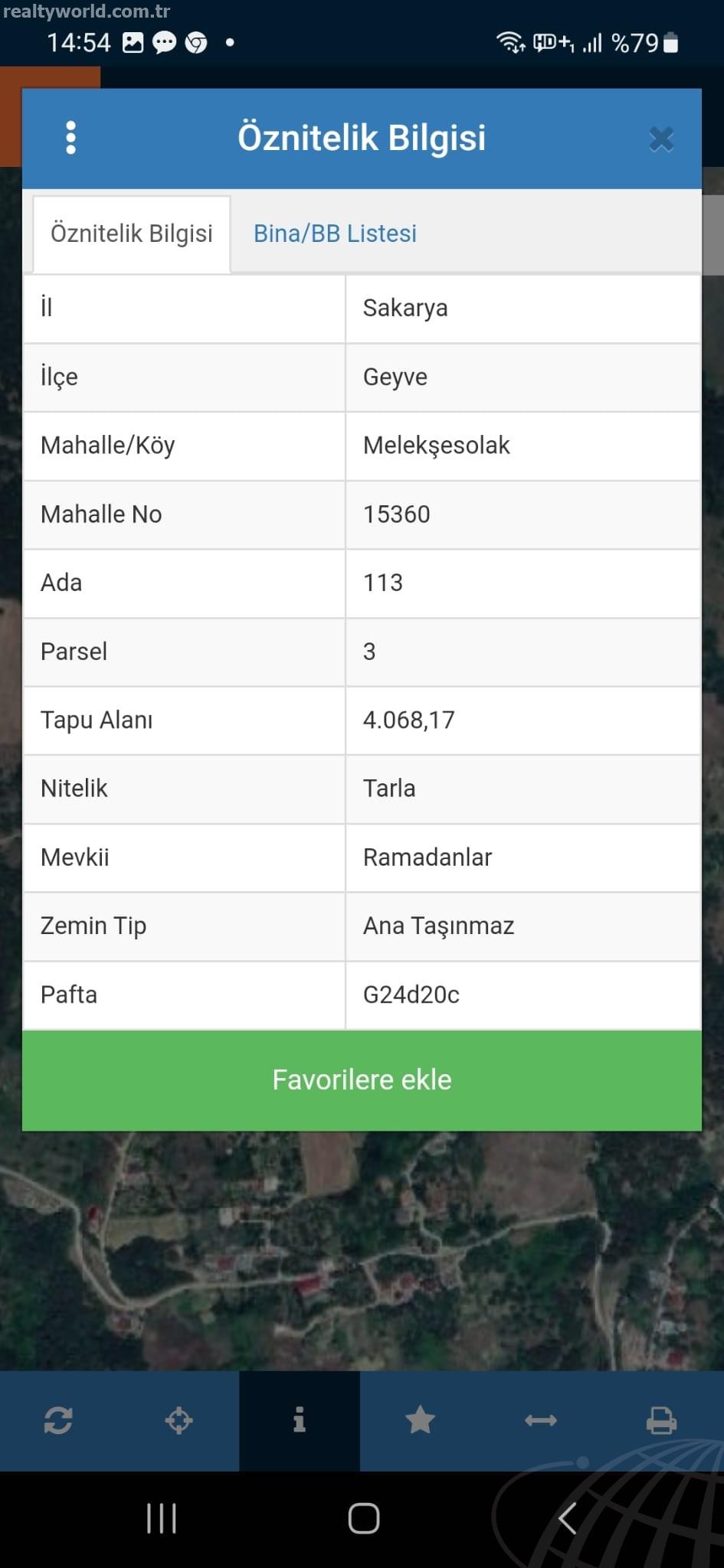Open the three-dot menu in the dialog header
The image size is (724, 1568).
click(x=70, y=138)
